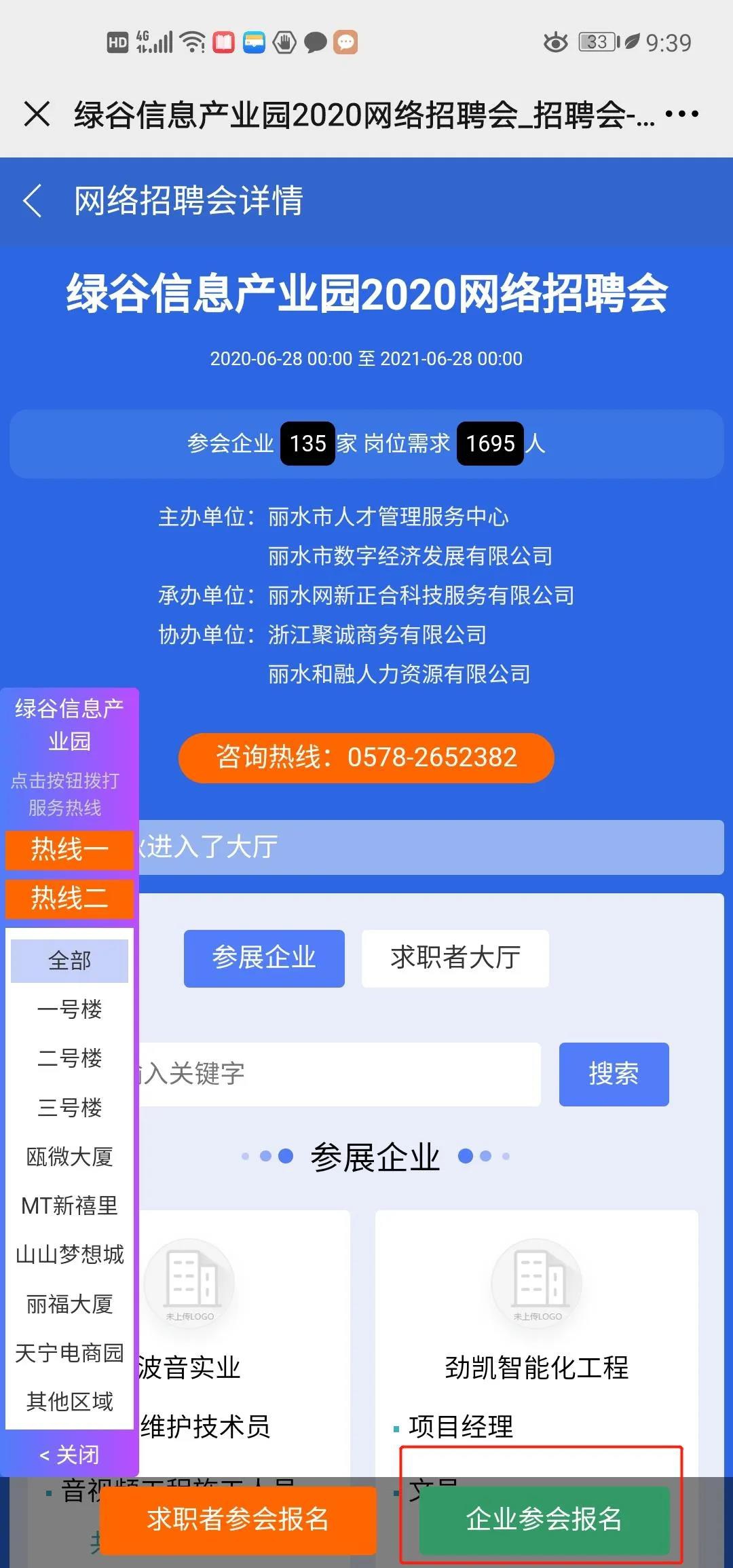Dial 热线二
This screenshot has height=1568, width=733.
point(69,898)
